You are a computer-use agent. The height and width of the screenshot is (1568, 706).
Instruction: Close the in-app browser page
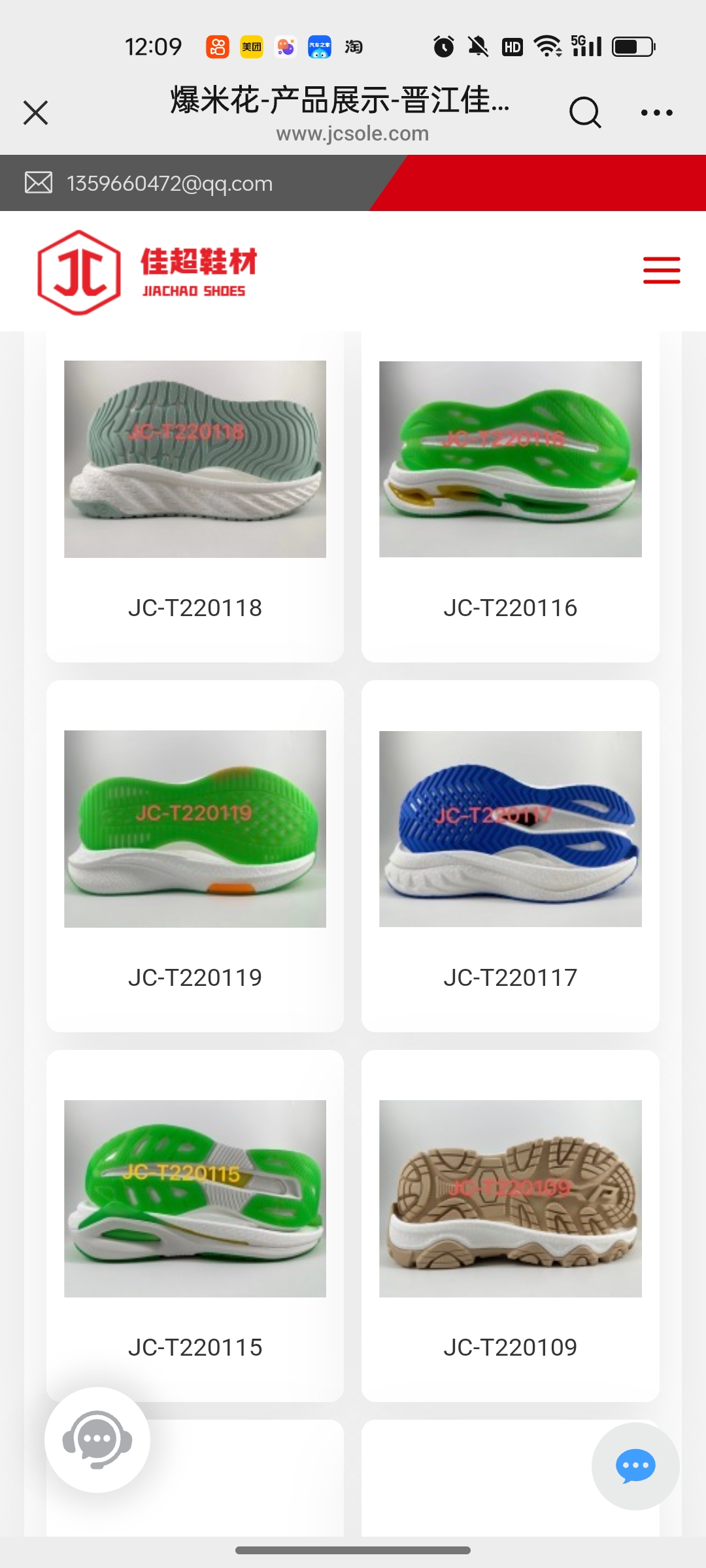pyautogui.click(x=36, y=112)
